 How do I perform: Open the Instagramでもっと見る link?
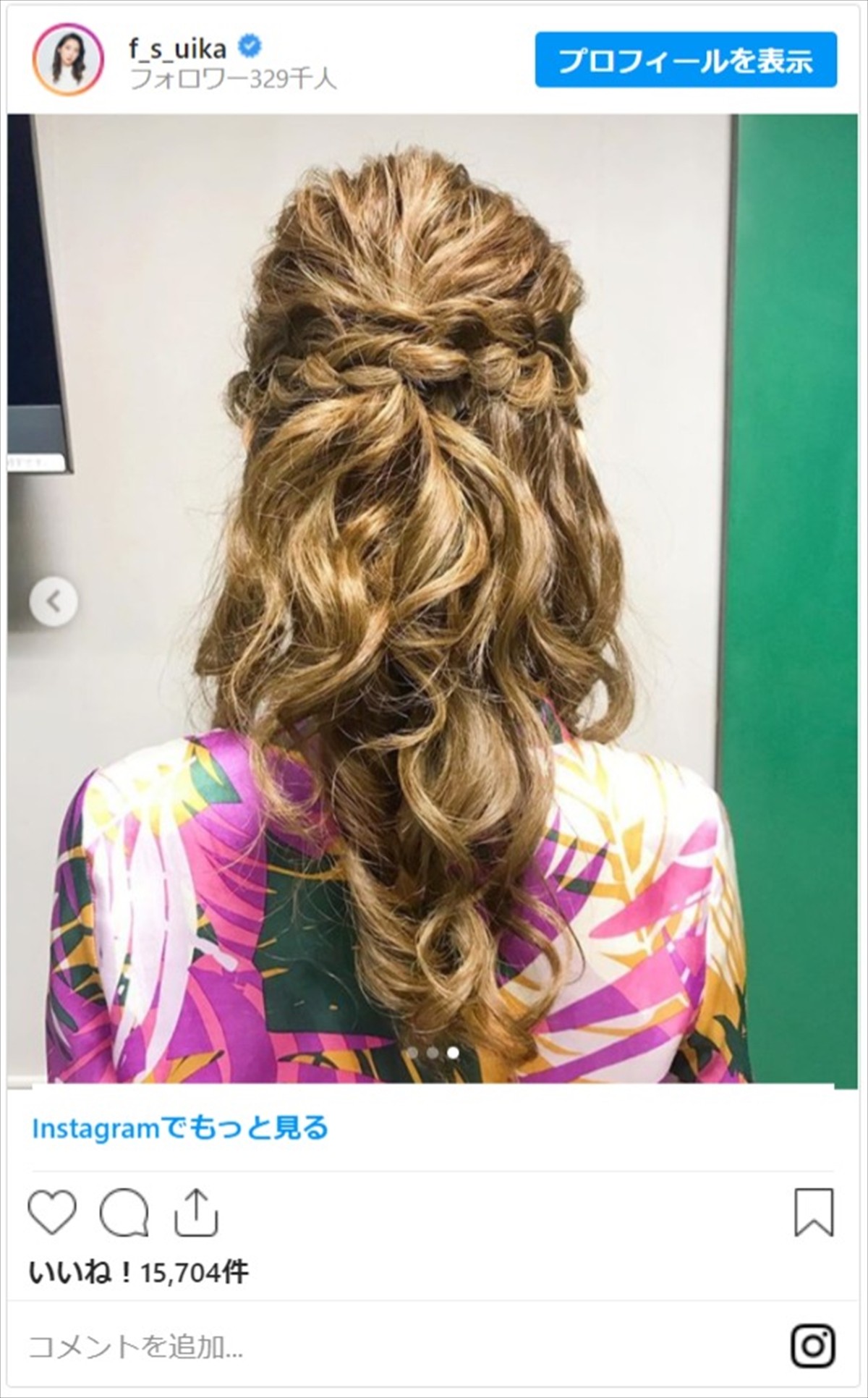[x=180, y=1127]
